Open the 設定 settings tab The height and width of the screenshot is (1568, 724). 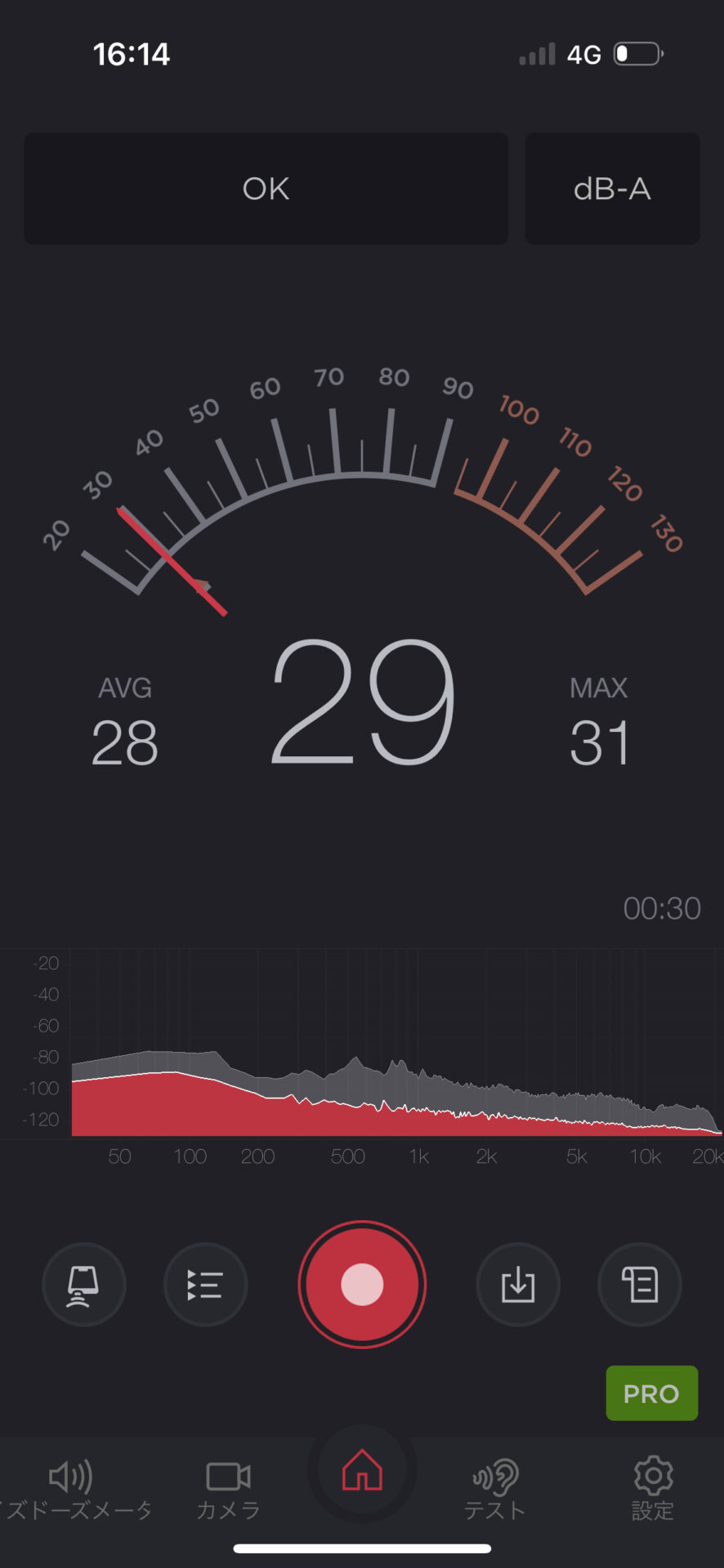(652, 1489)
